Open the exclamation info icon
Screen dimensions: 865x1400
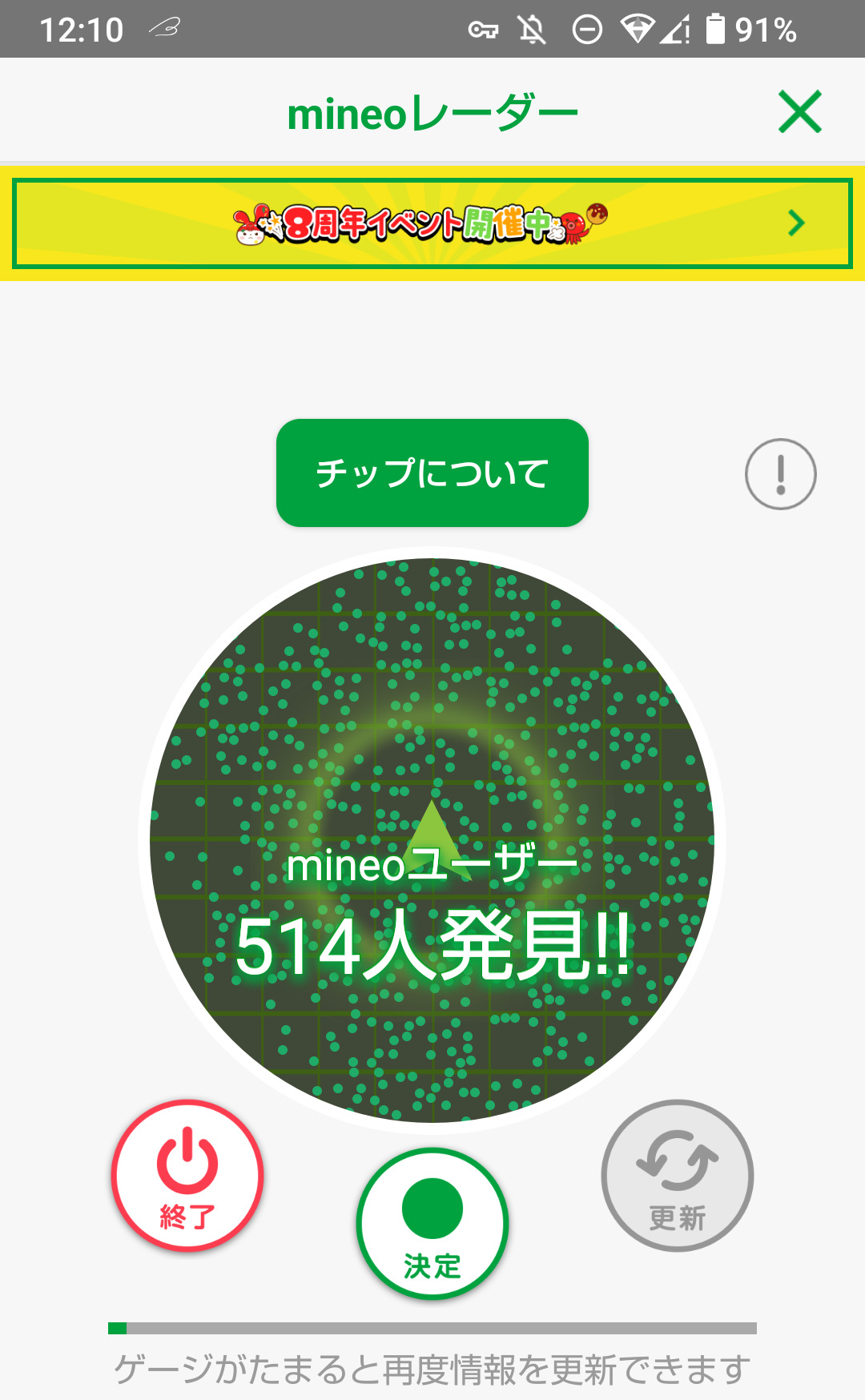click(780, 474)
